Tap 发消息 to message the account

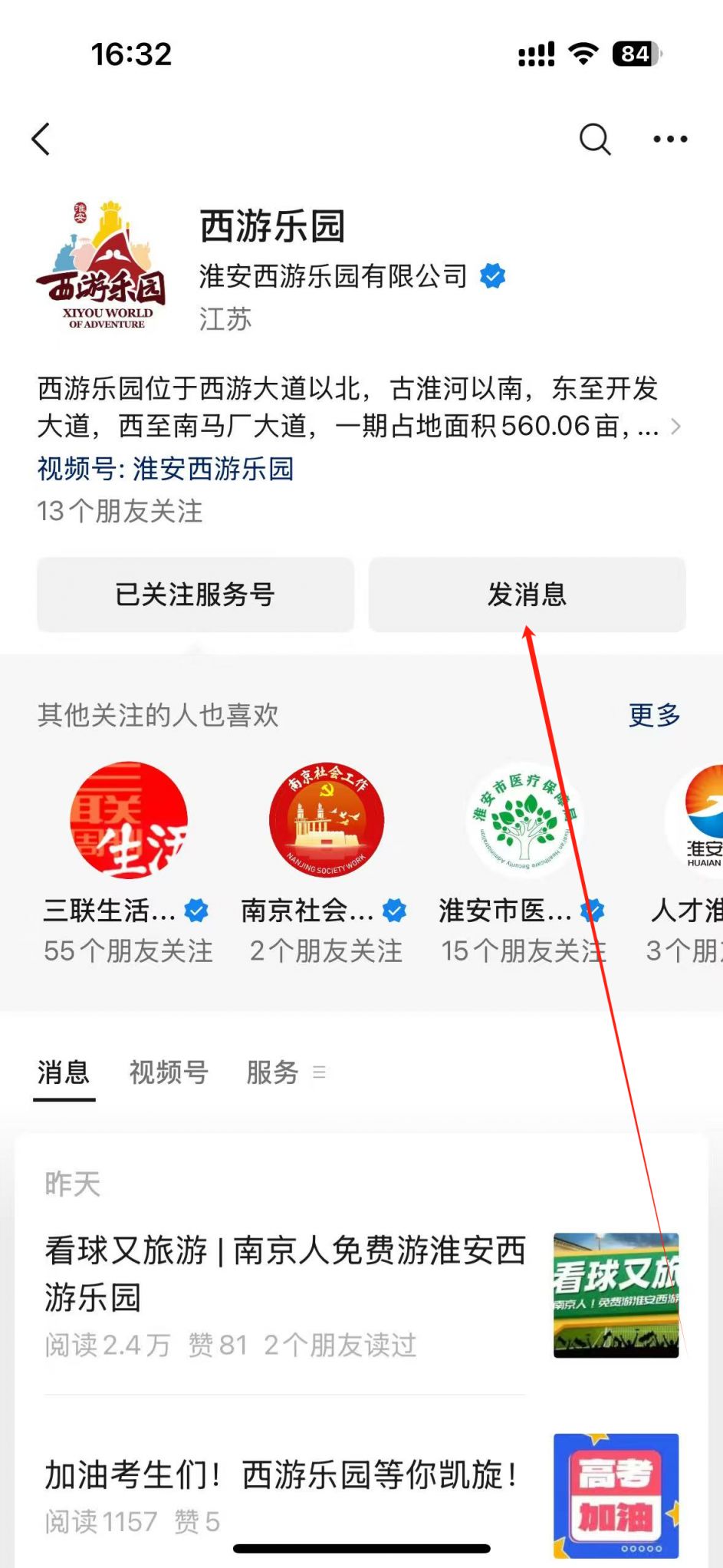click(x=527, y=595)
